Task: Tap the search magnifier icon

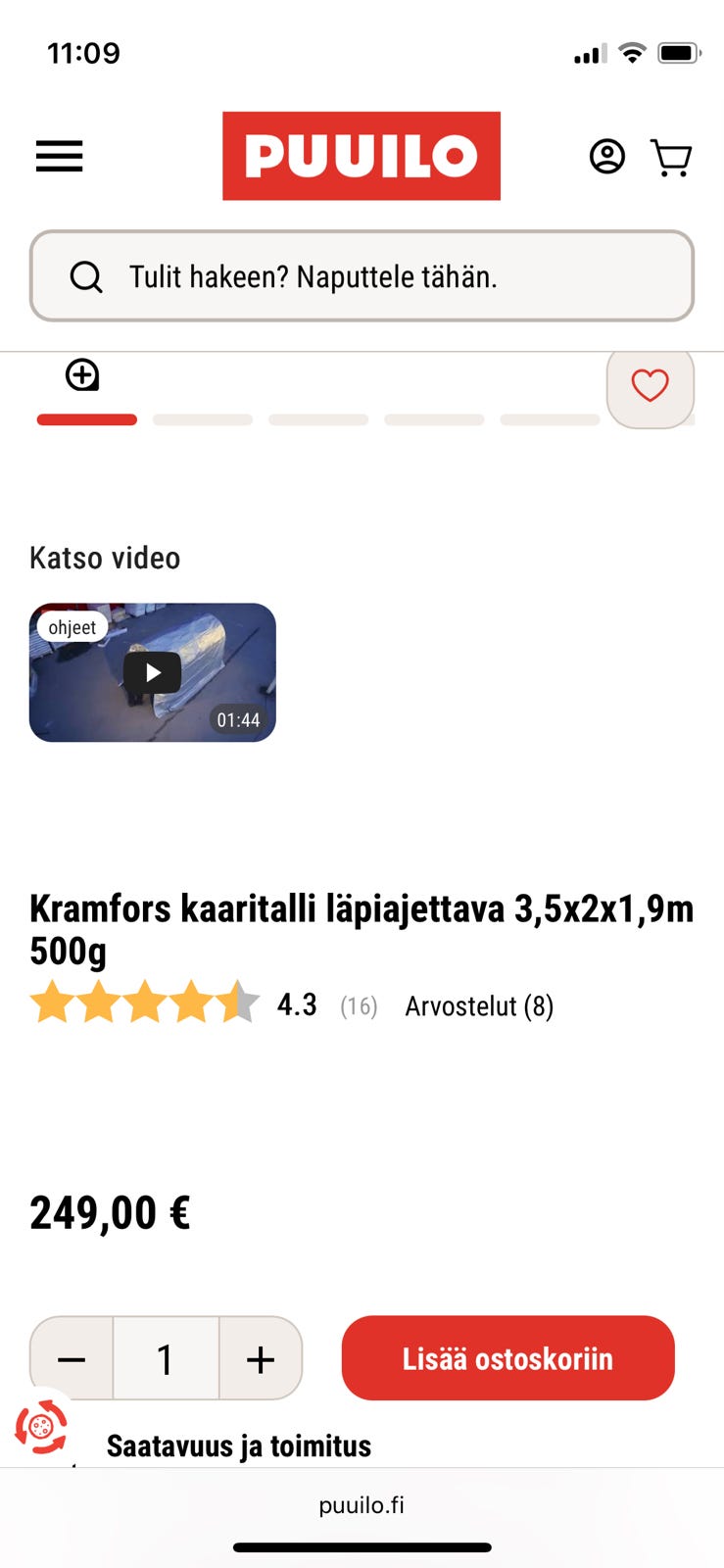Action: (x=88, y=276)
